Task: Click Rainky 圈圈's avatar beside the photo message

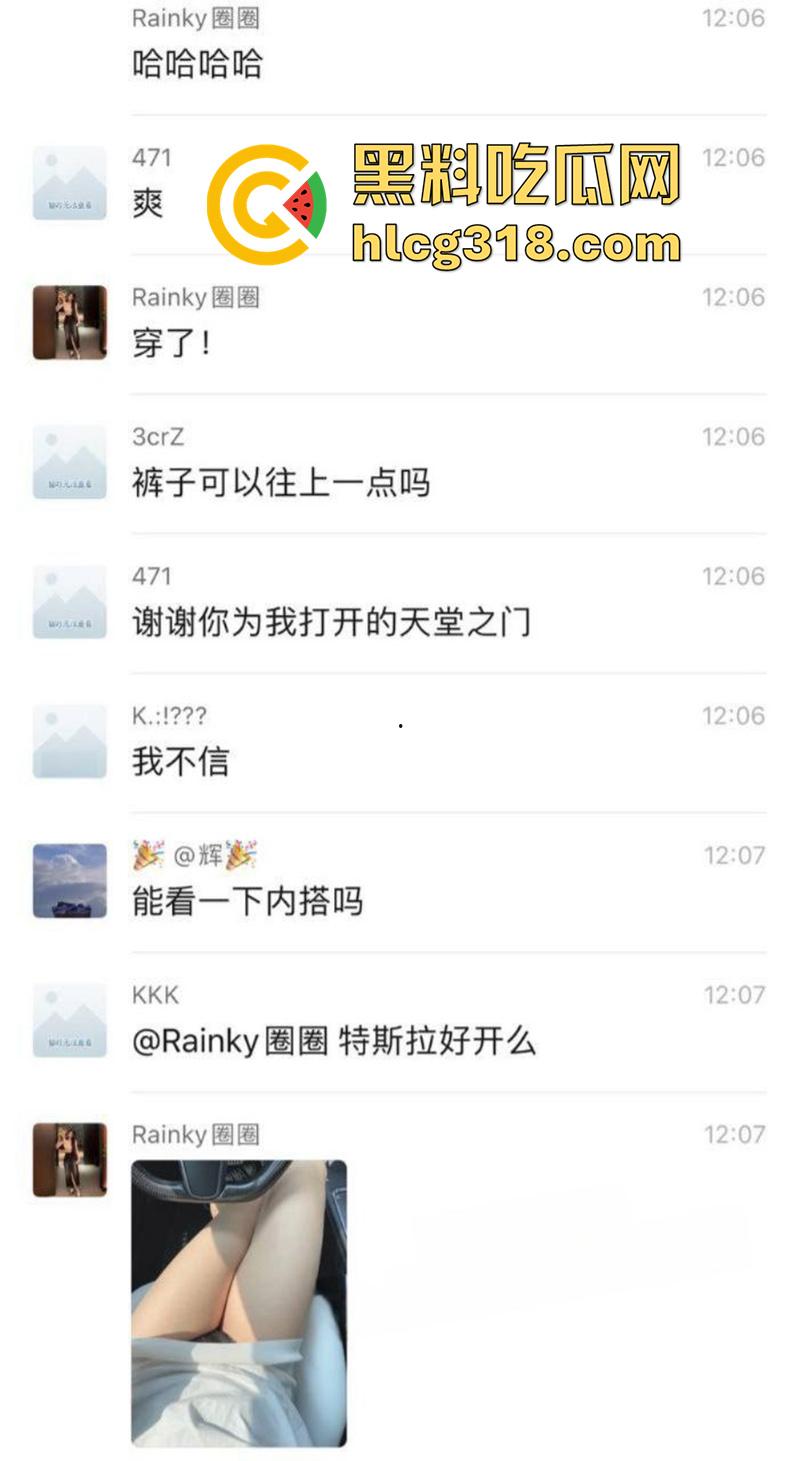Action: click(x=68, y=1158)
